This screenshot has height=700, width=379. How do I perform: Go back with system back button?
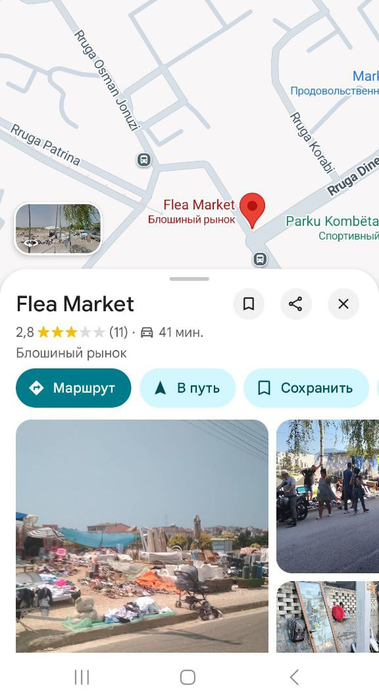pos(294,677)
